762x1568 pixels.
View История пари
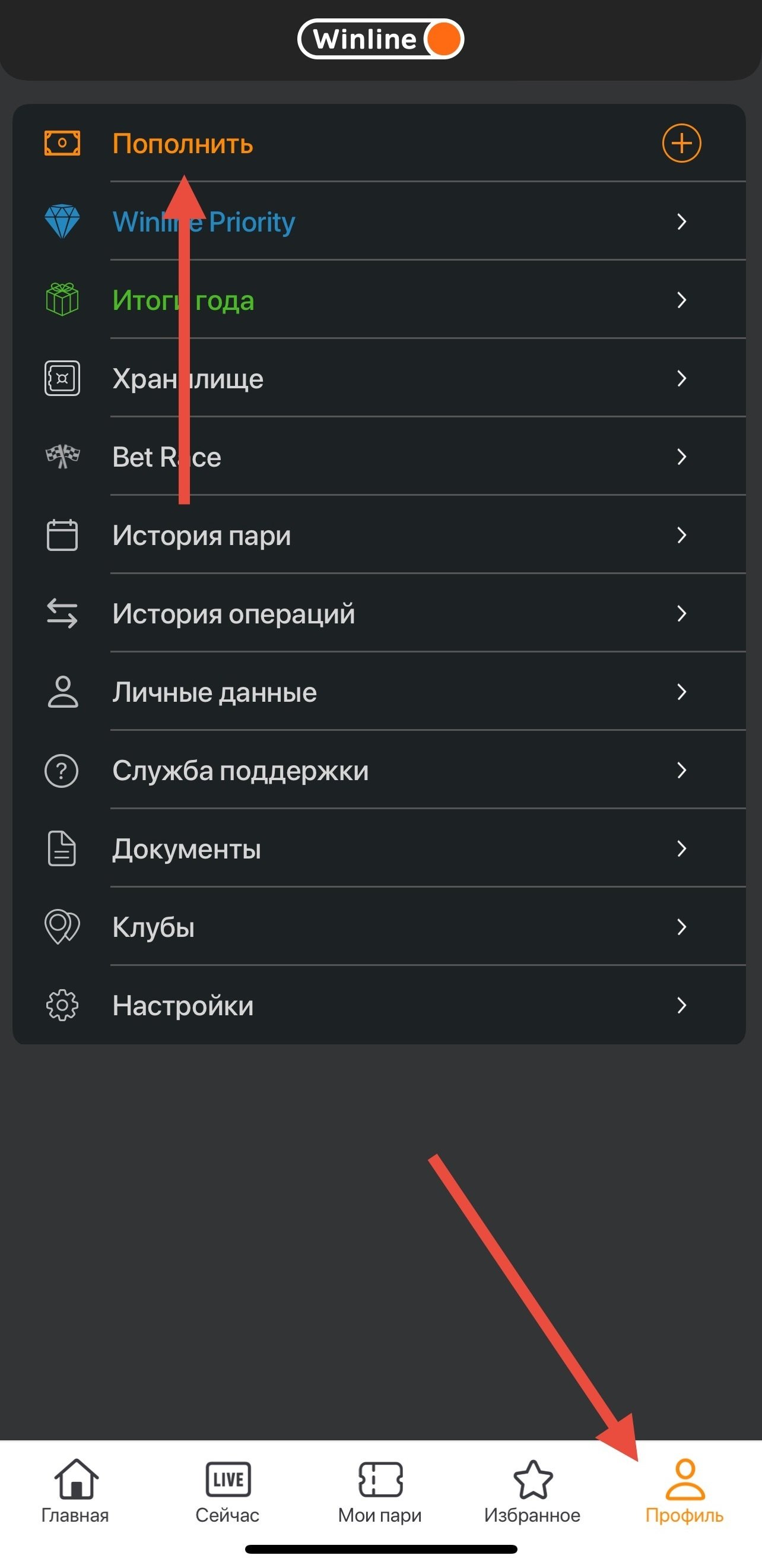point(202,536)
